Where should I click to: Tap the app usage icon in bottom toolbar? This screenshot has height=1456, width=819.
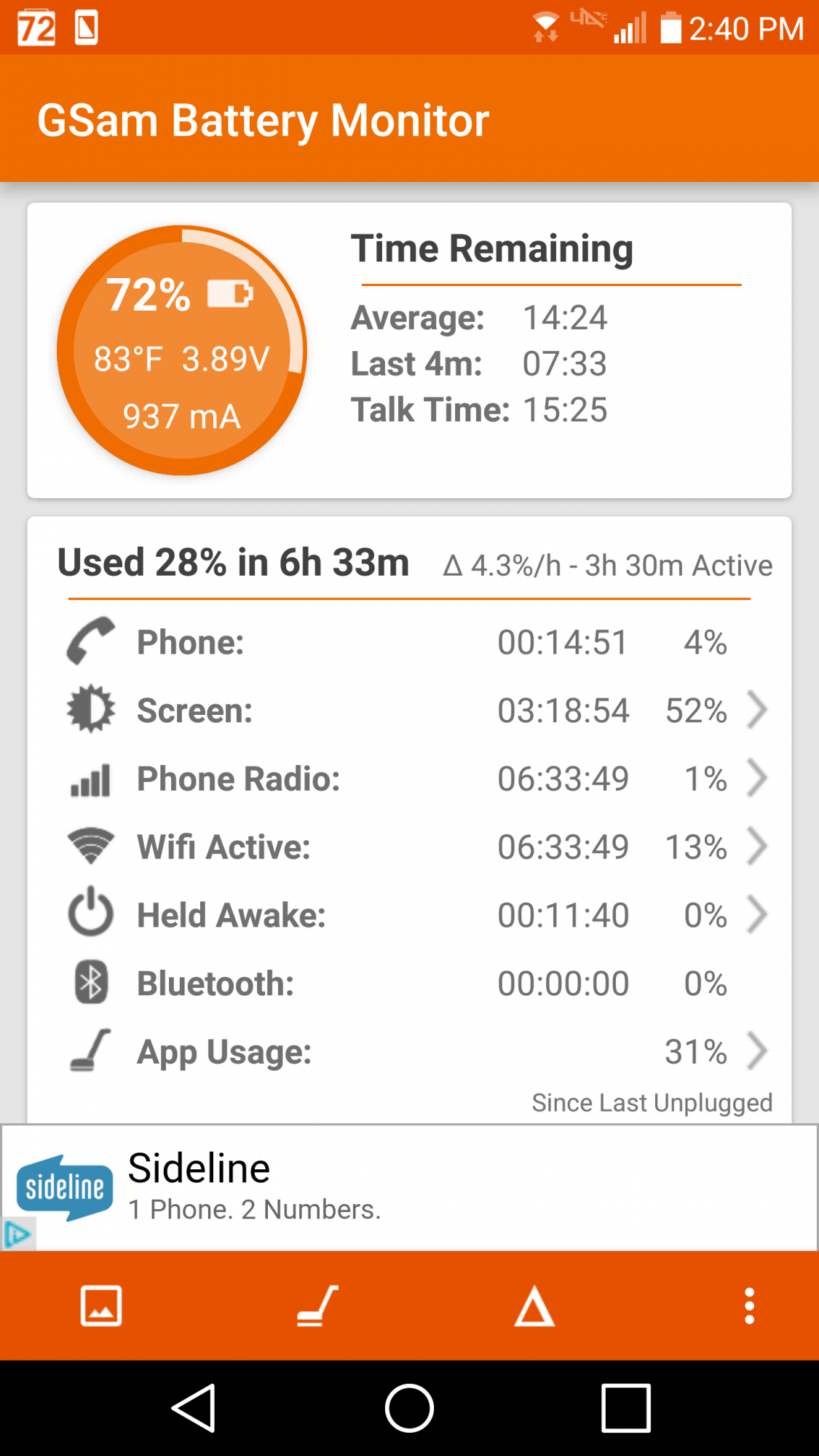pyautogui.click(x=317, y=1306)
